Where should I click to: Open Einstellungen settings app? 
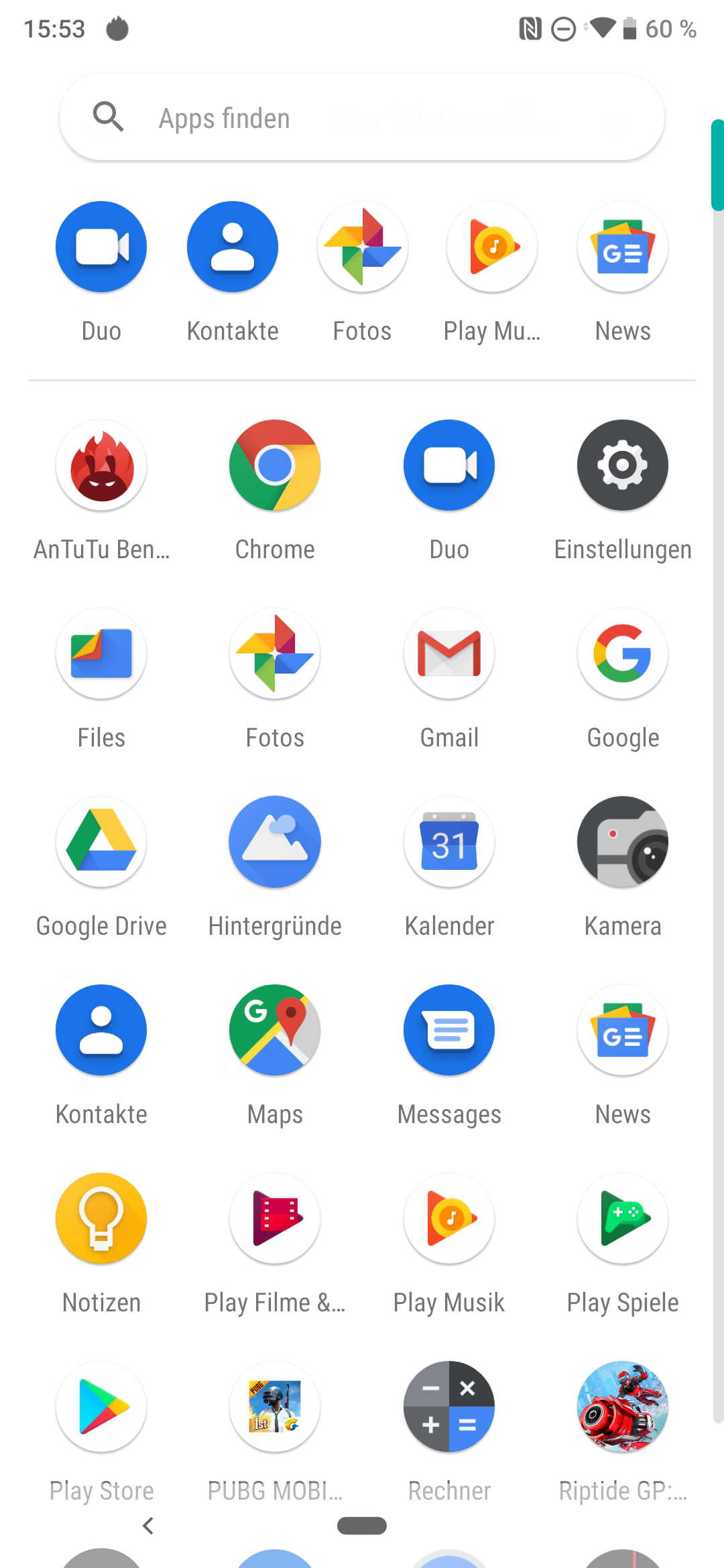pos(623,466)
